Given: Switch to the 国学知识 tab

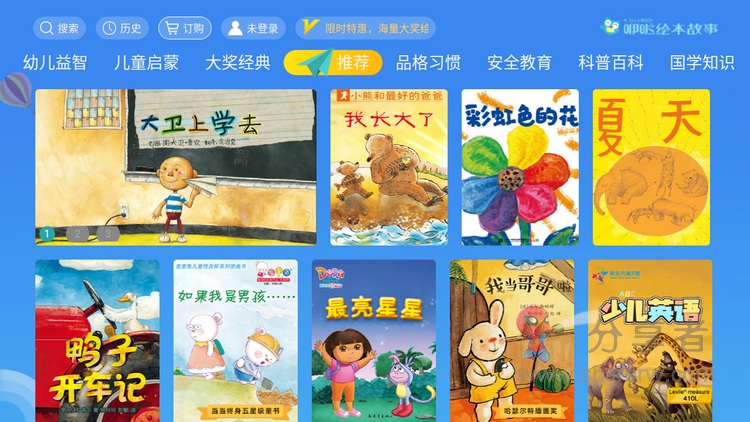Looking at the screenshot, I should click(x=702, y=63).
